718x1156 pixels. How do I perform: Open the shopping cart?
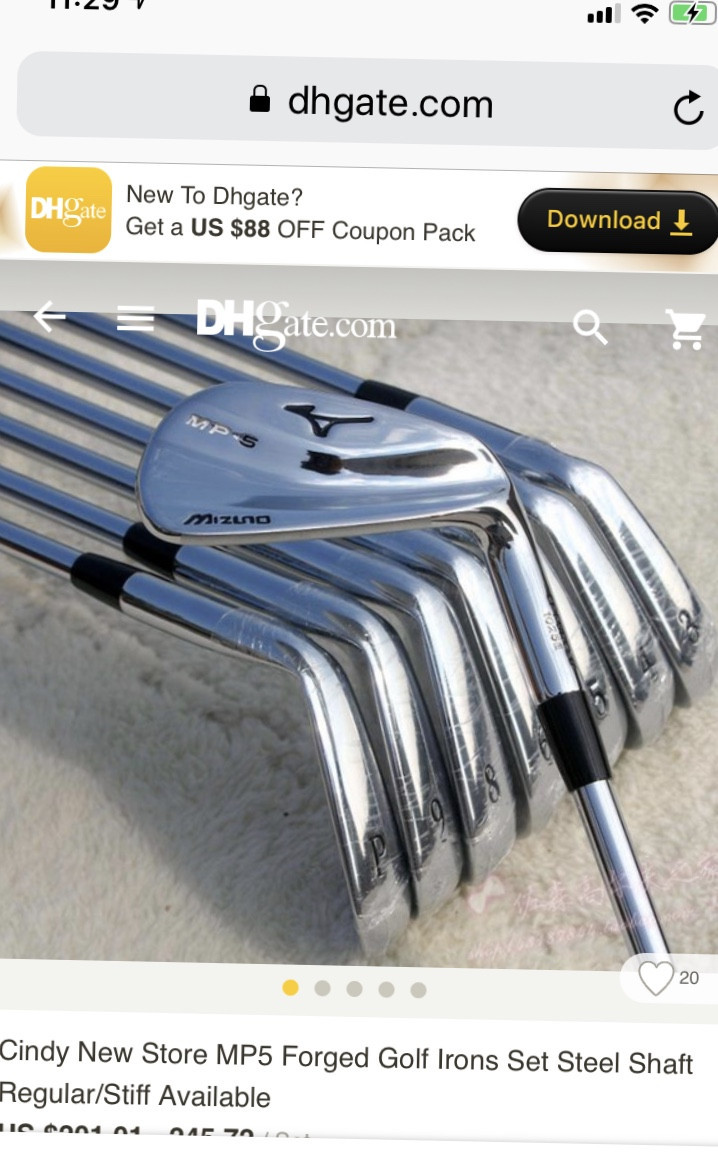click(x=685, y=329)
